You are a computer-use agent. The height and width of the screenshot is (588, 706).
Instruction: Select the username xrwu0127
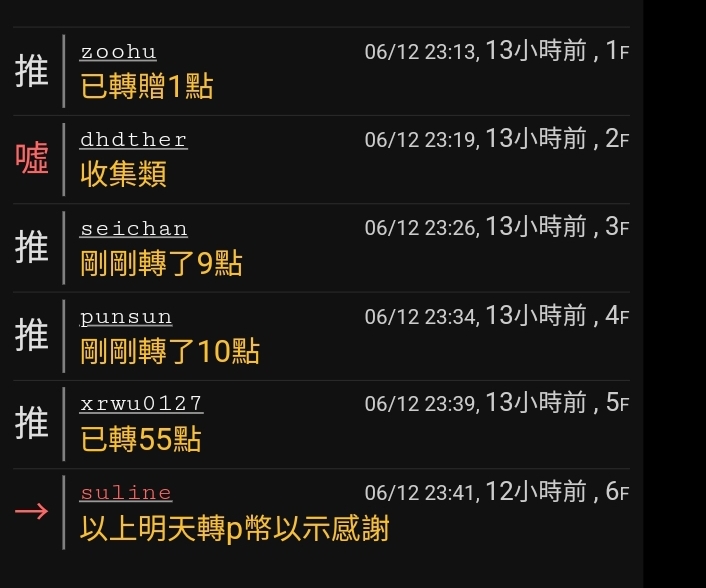(x=141, y=404)
